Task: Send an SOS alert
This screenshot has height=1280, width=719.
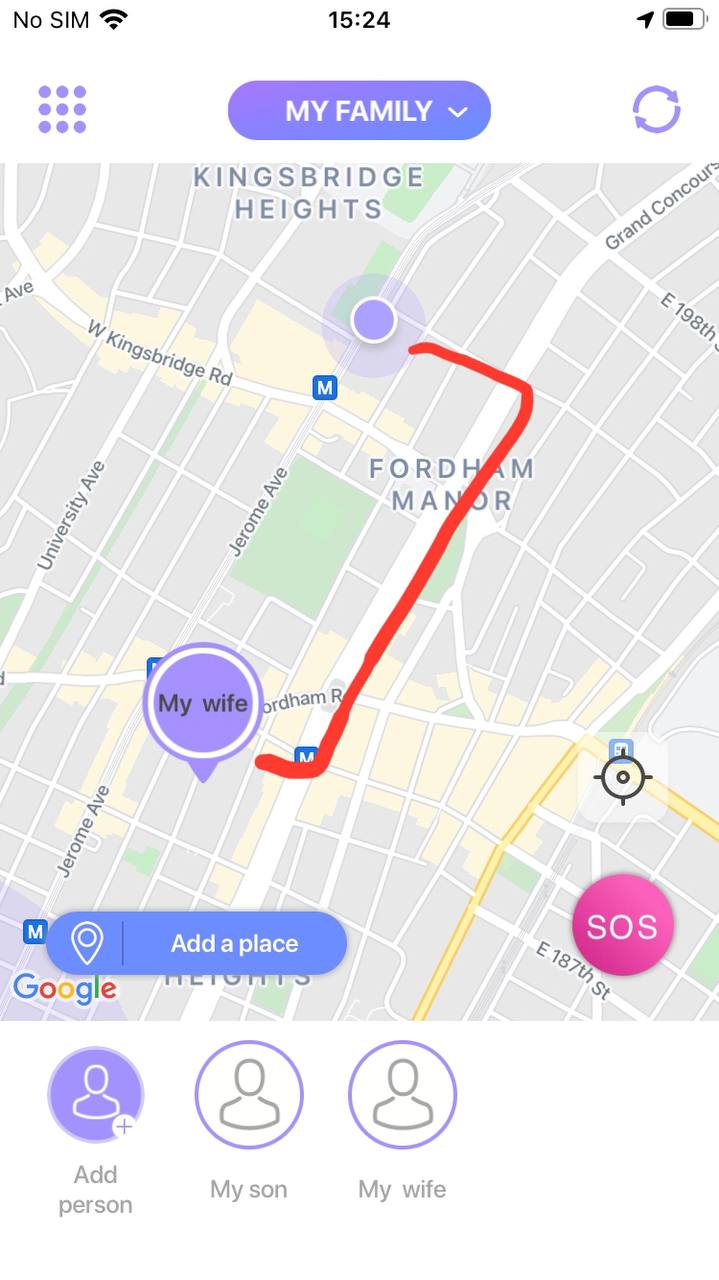Action: point(622,926)
